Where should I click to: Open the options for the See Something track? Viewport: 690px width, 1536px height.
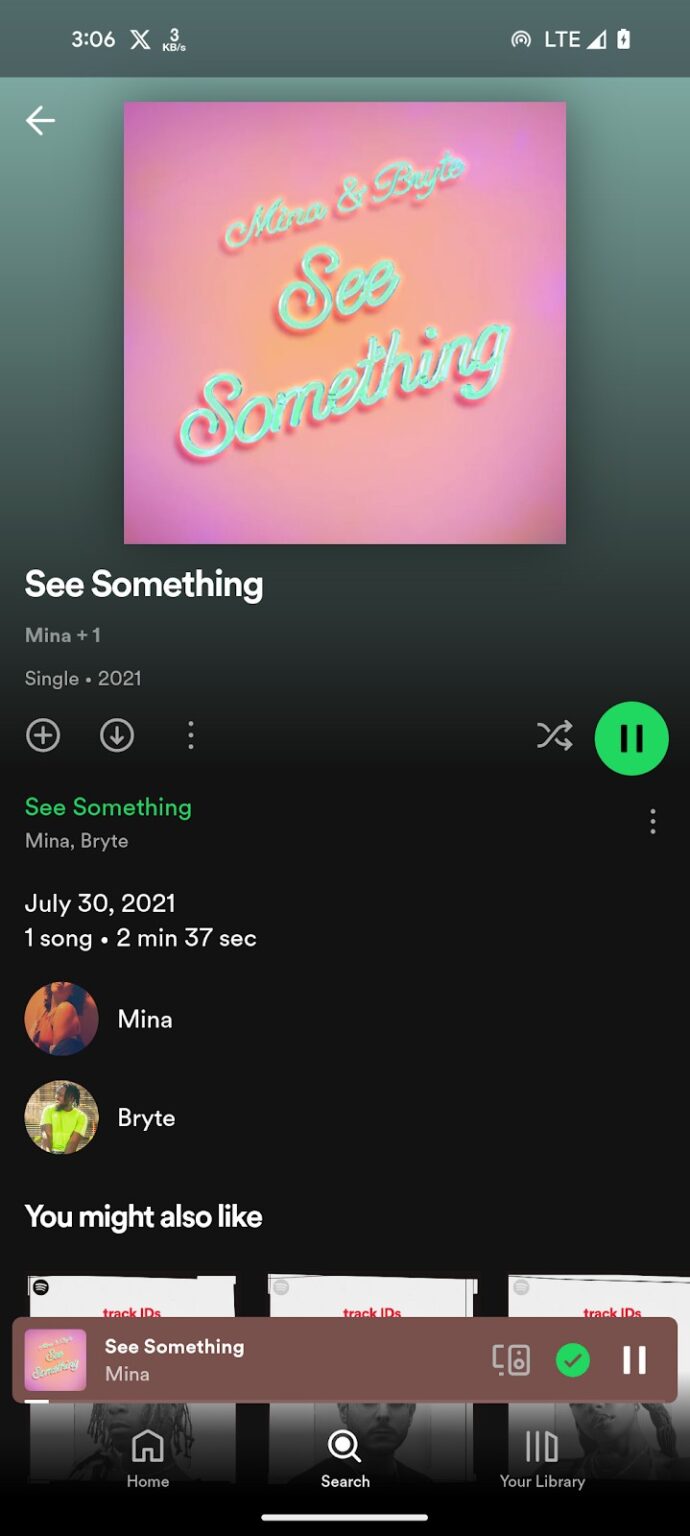[653, 822]
